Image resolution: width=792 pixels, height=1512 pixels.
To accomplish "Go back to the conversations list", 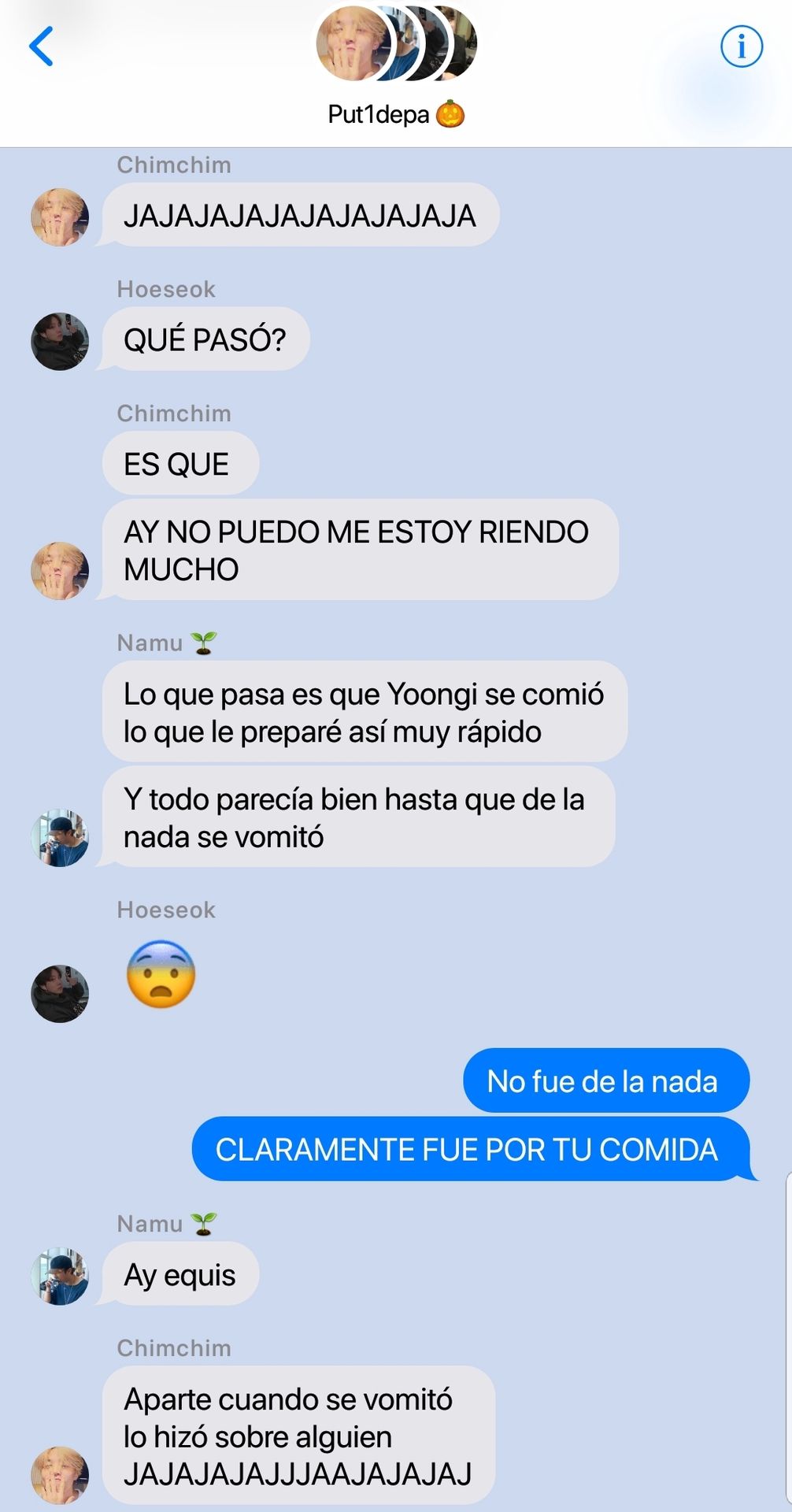I will pyautogui.click(x=41, y=46).
